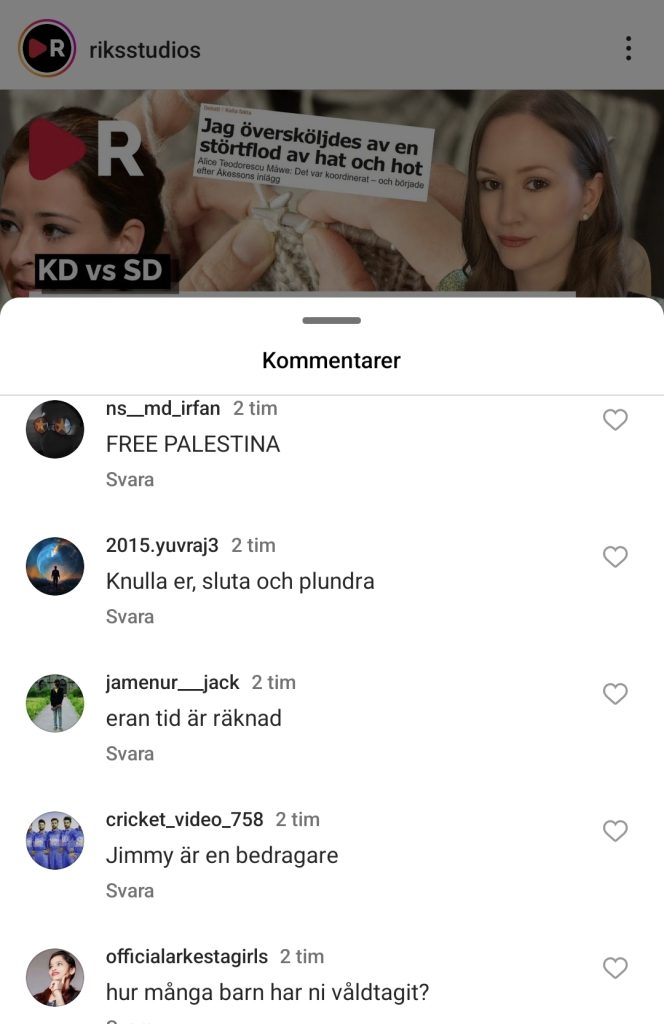Open the post overflow menu
This screenshot has width=664, height=1024.
tap(628, 48)
